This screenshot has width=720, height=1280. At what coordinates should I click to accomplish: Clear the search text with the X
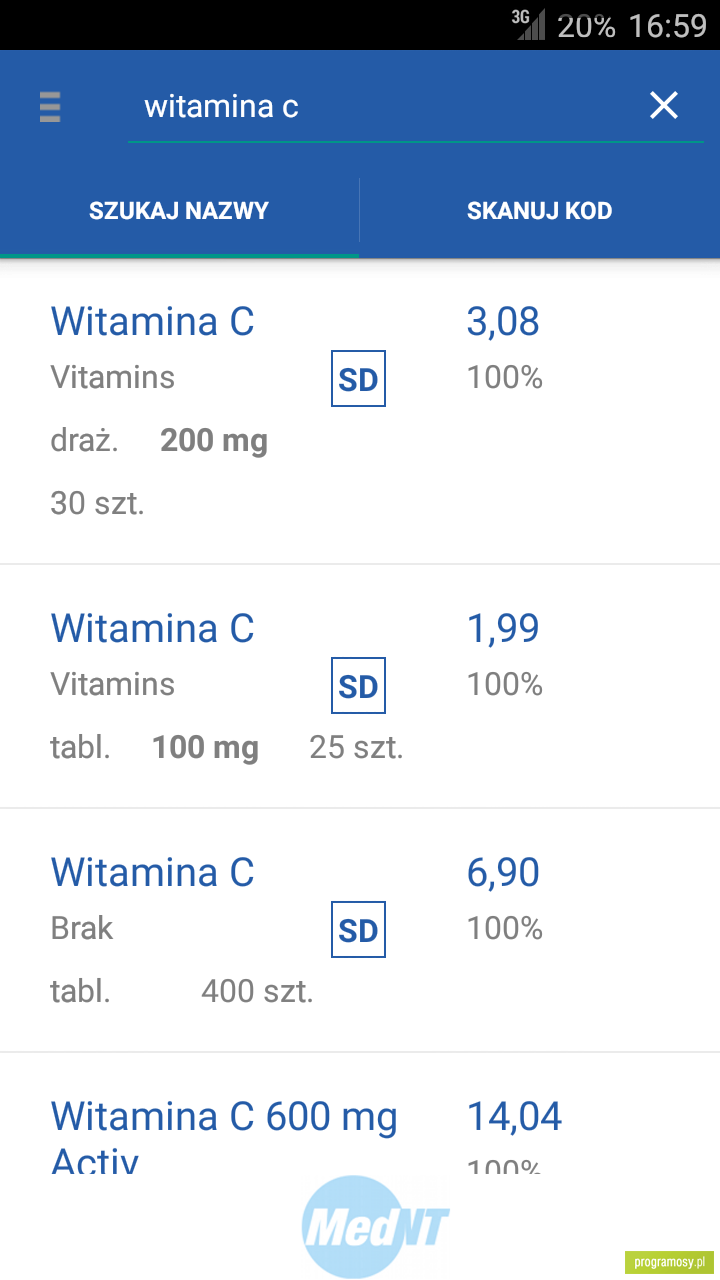(664, 105)
